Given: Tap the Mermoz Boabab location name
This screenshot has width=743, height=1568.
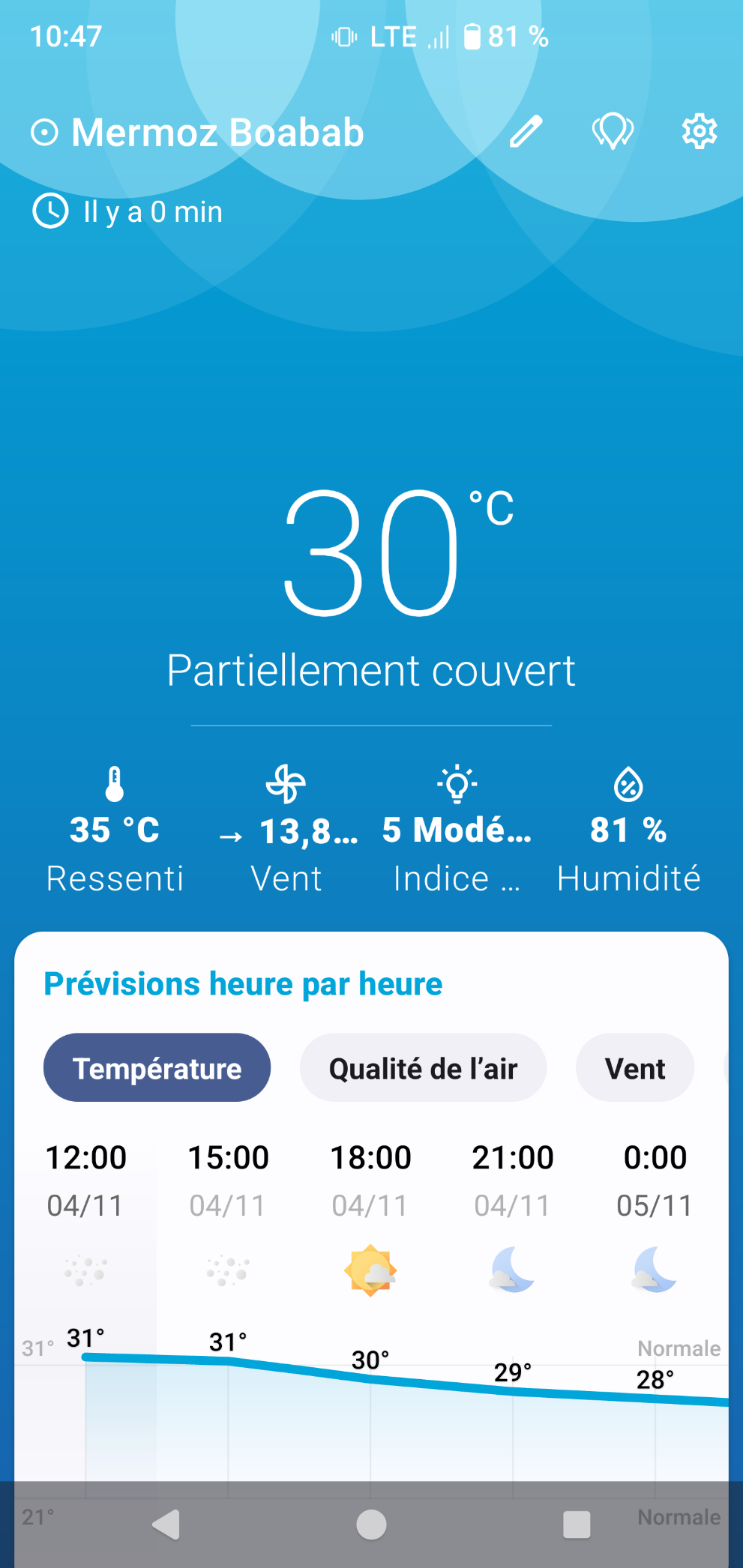Looking at the screenshot, I should (x=217, y=133).
